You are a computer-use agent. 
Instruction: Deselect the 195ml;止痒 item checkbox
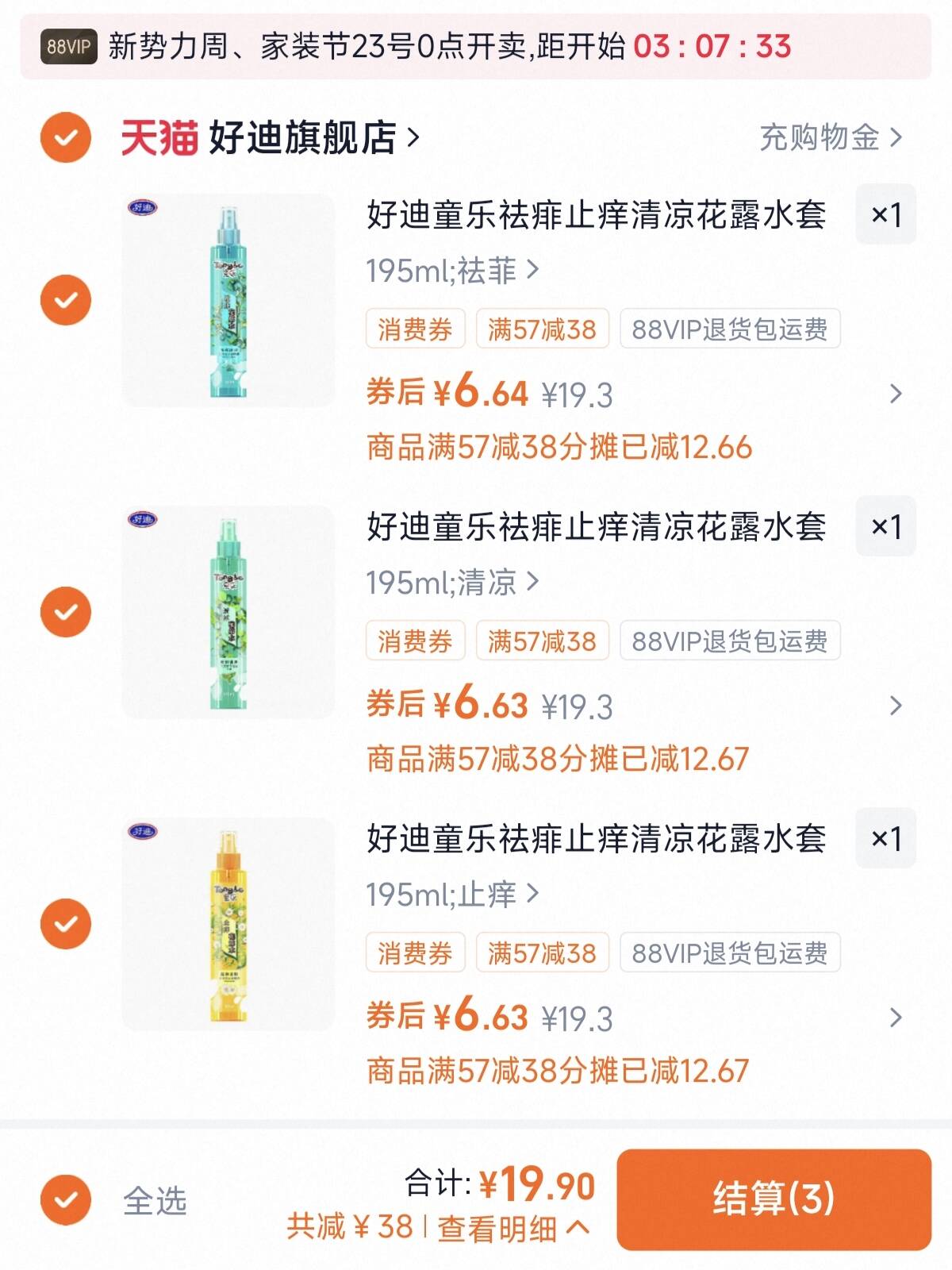(66, 924)
